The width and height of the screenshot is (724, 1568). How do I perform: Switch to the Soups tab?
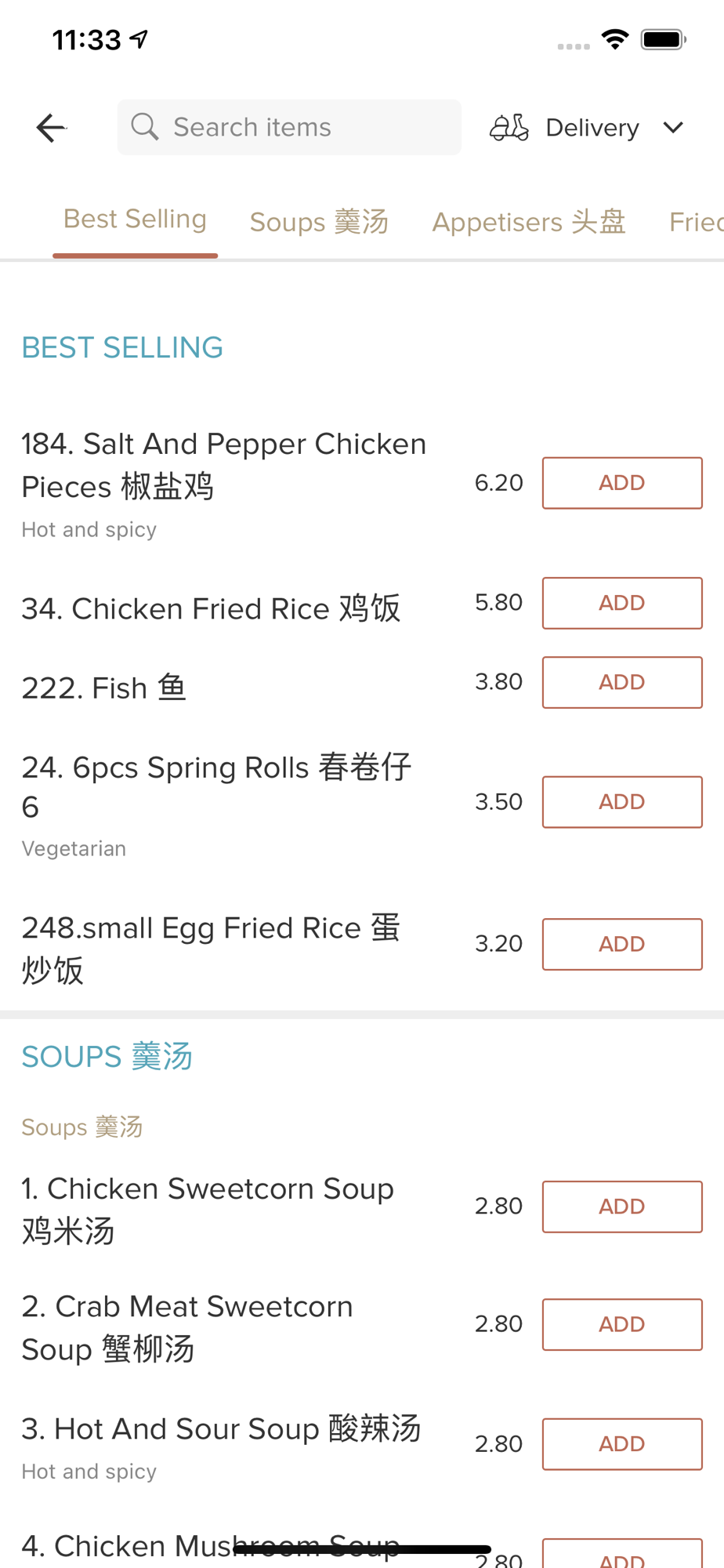point(319,222)
